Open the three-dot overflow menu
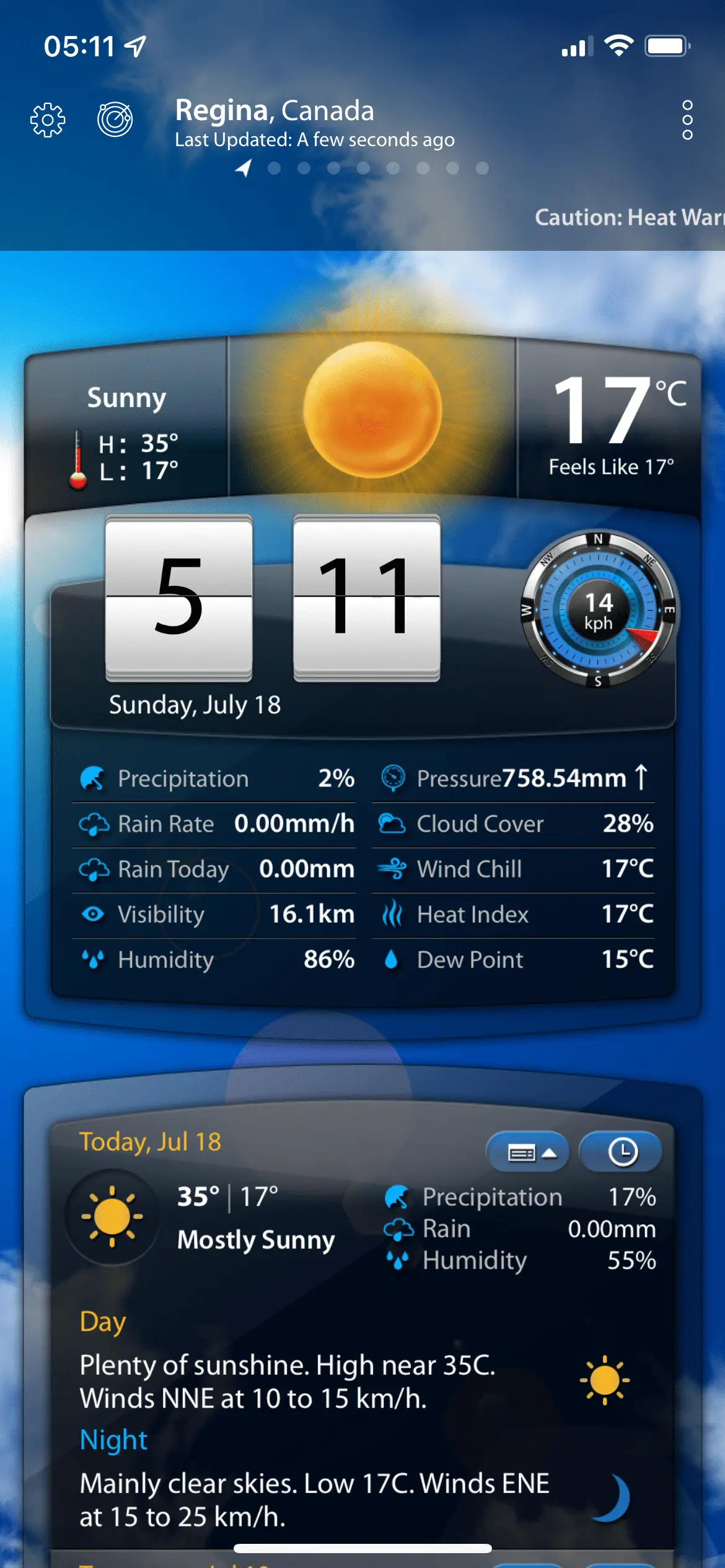Screen dimensions: 725x1568 [x=687, y=120]
